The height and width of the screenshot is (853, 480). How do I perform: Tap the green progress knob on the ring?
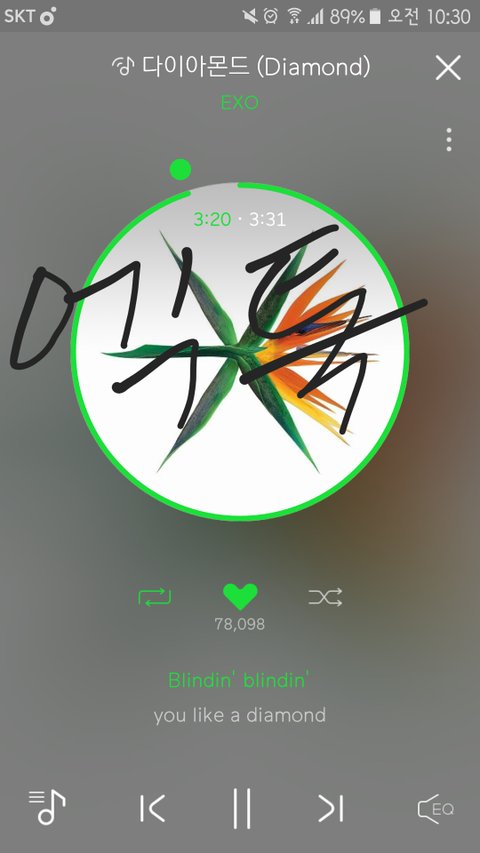[180, 169]
